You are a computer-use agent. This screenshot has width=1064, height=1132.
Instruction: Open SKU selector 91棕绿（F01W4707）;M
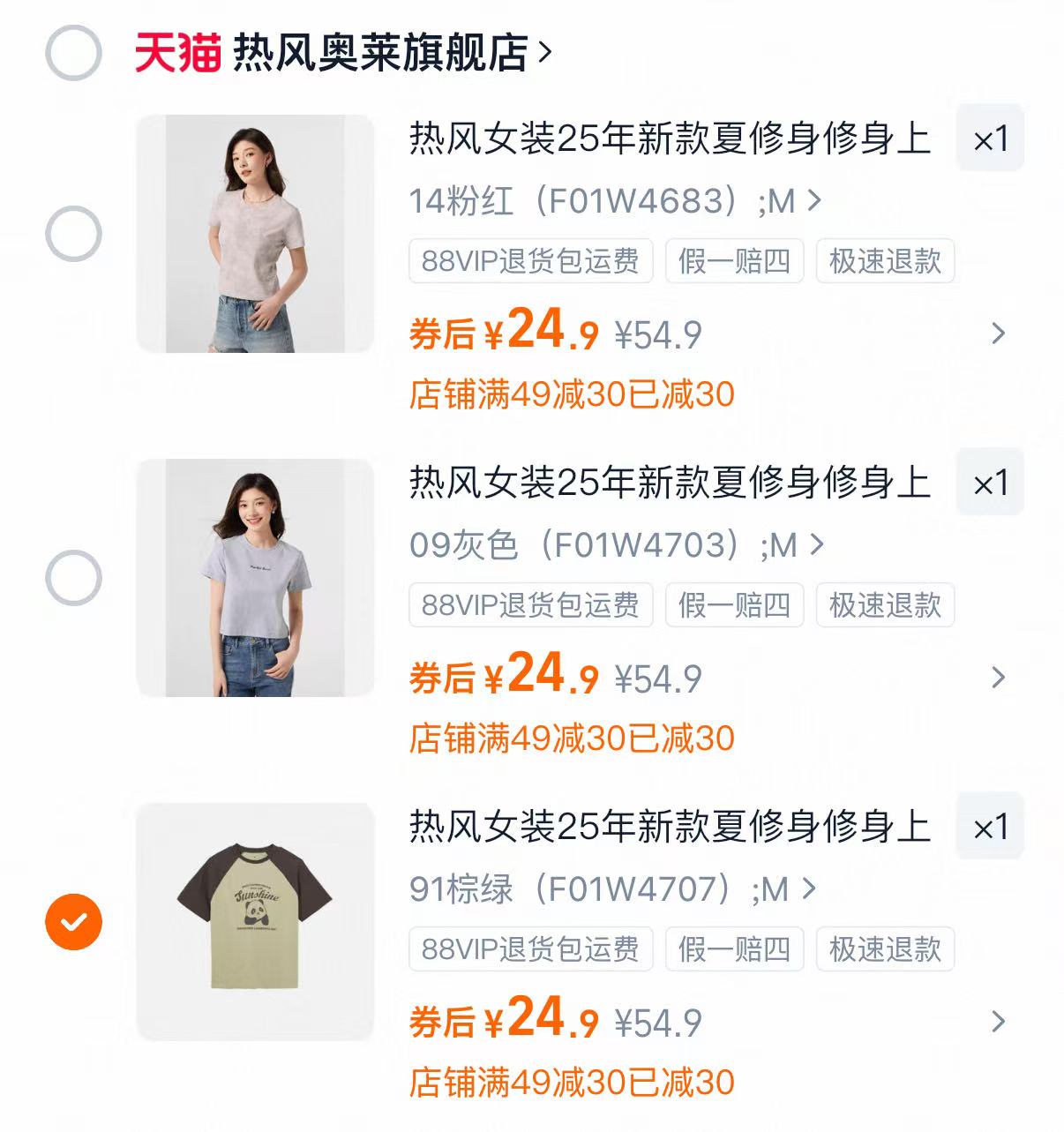click(x=613, y=890)
